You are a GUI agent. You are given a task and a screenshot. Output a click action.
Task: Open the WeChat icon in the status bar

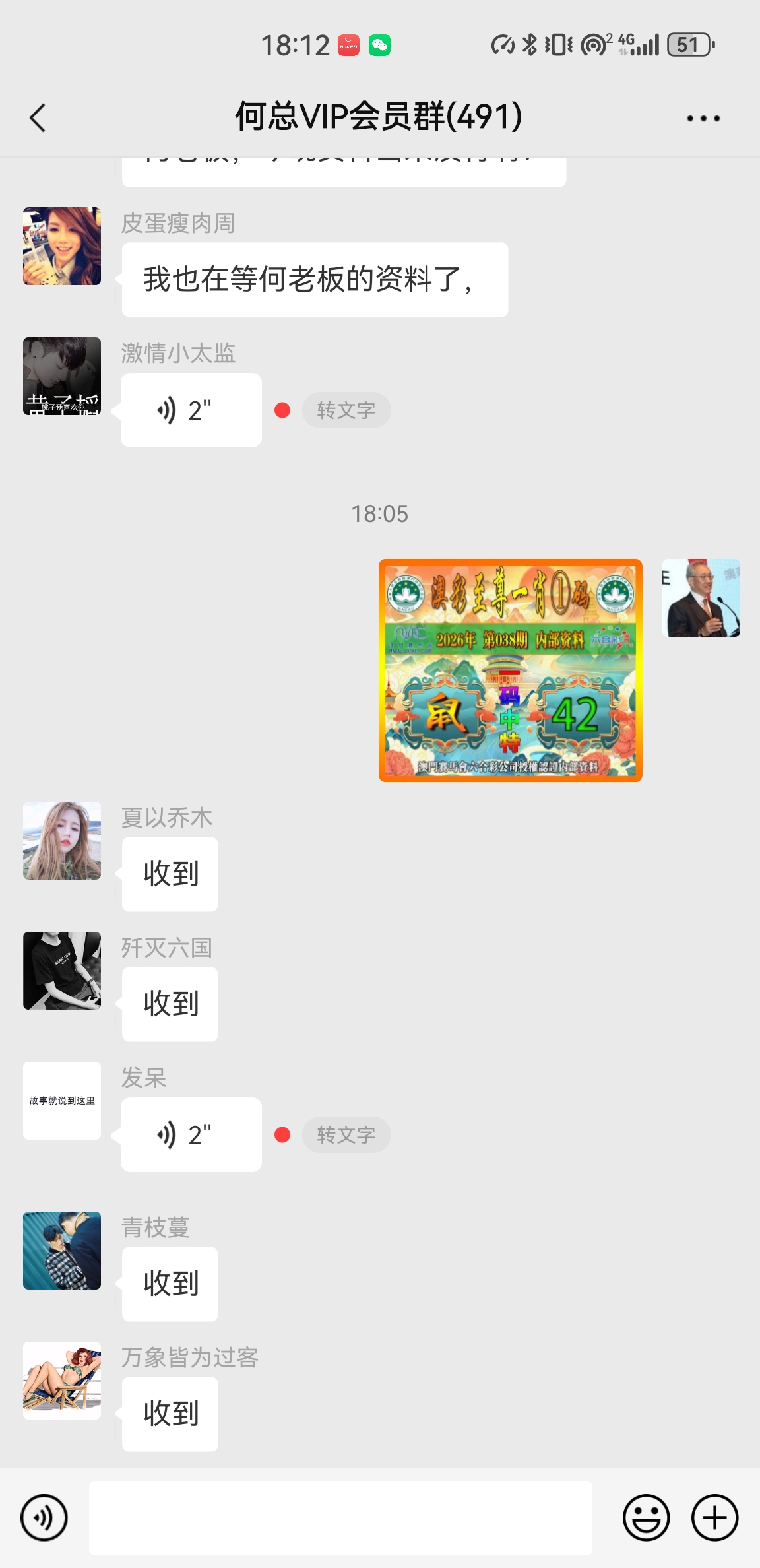[x=379, y=45]
